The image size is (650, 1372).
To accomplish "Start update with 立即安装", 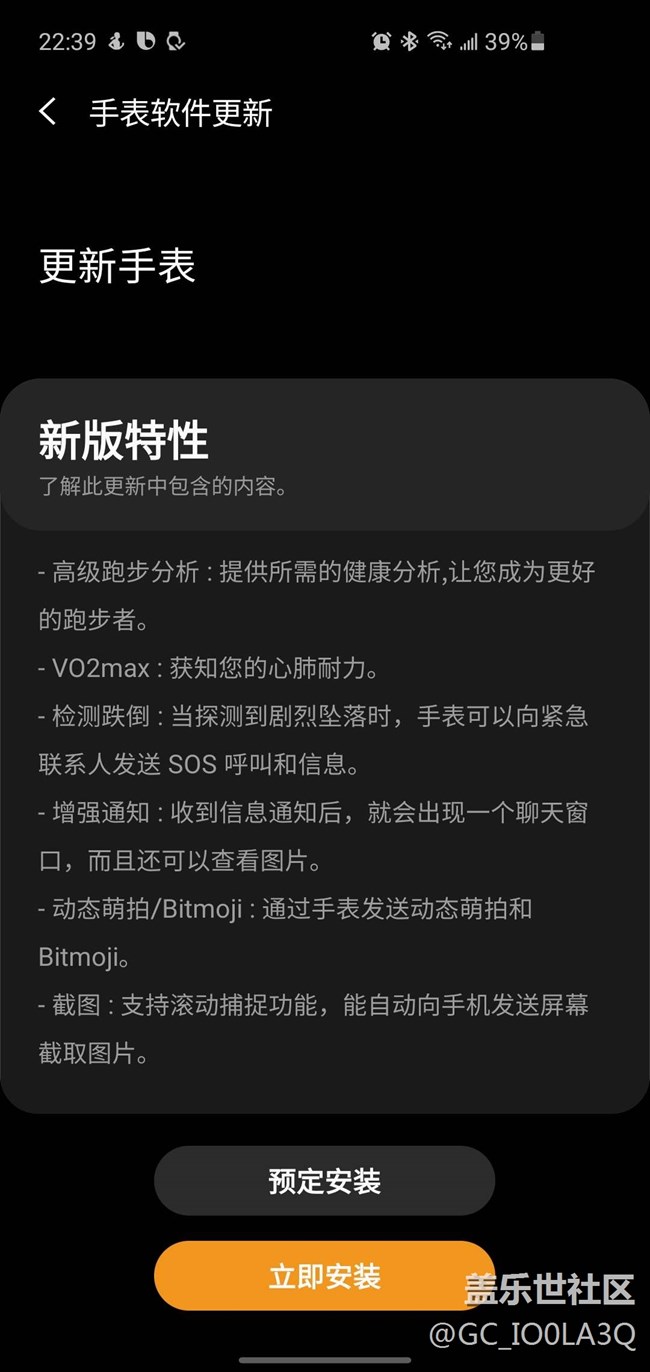I will (324, 1275).
